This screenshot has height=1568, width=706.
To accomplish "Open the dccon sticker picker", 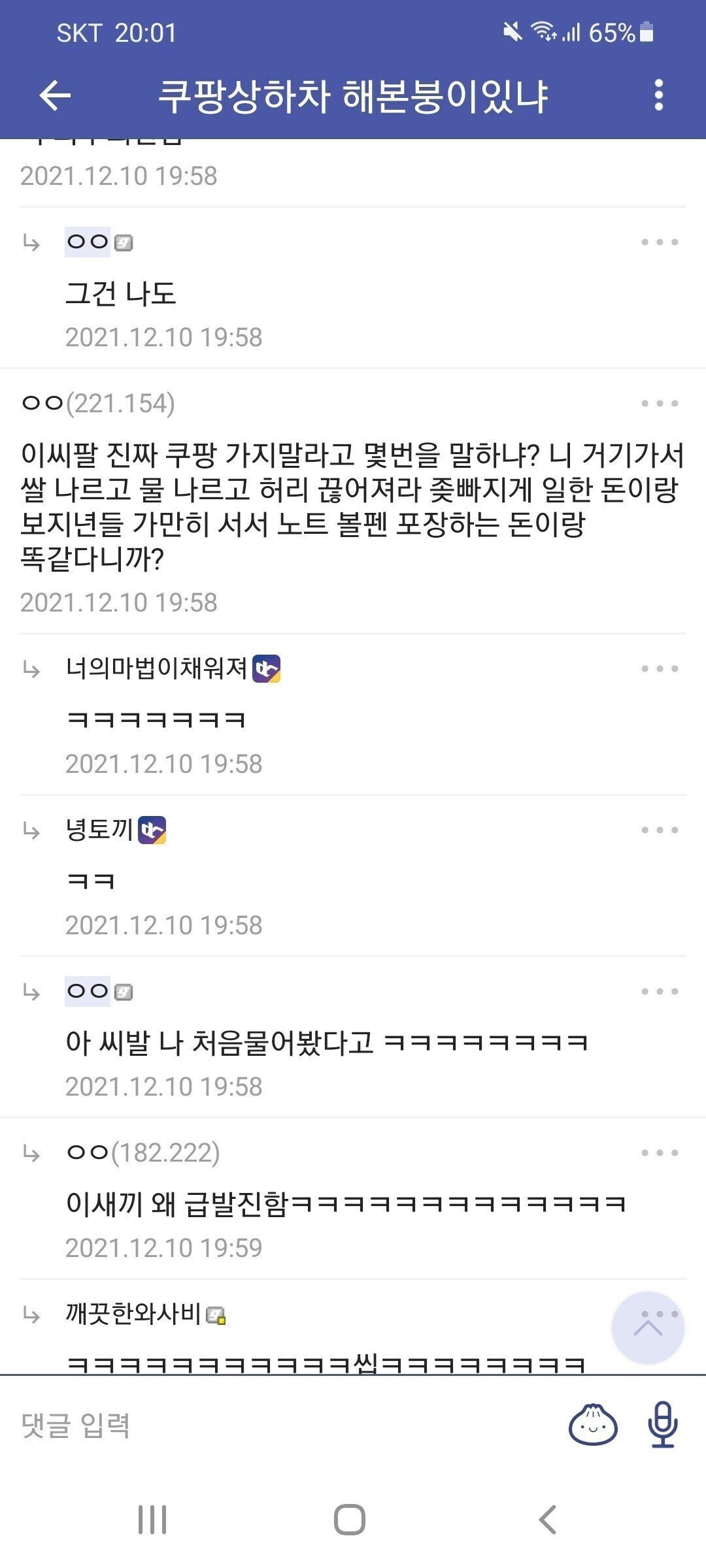I will [593, 1424].
